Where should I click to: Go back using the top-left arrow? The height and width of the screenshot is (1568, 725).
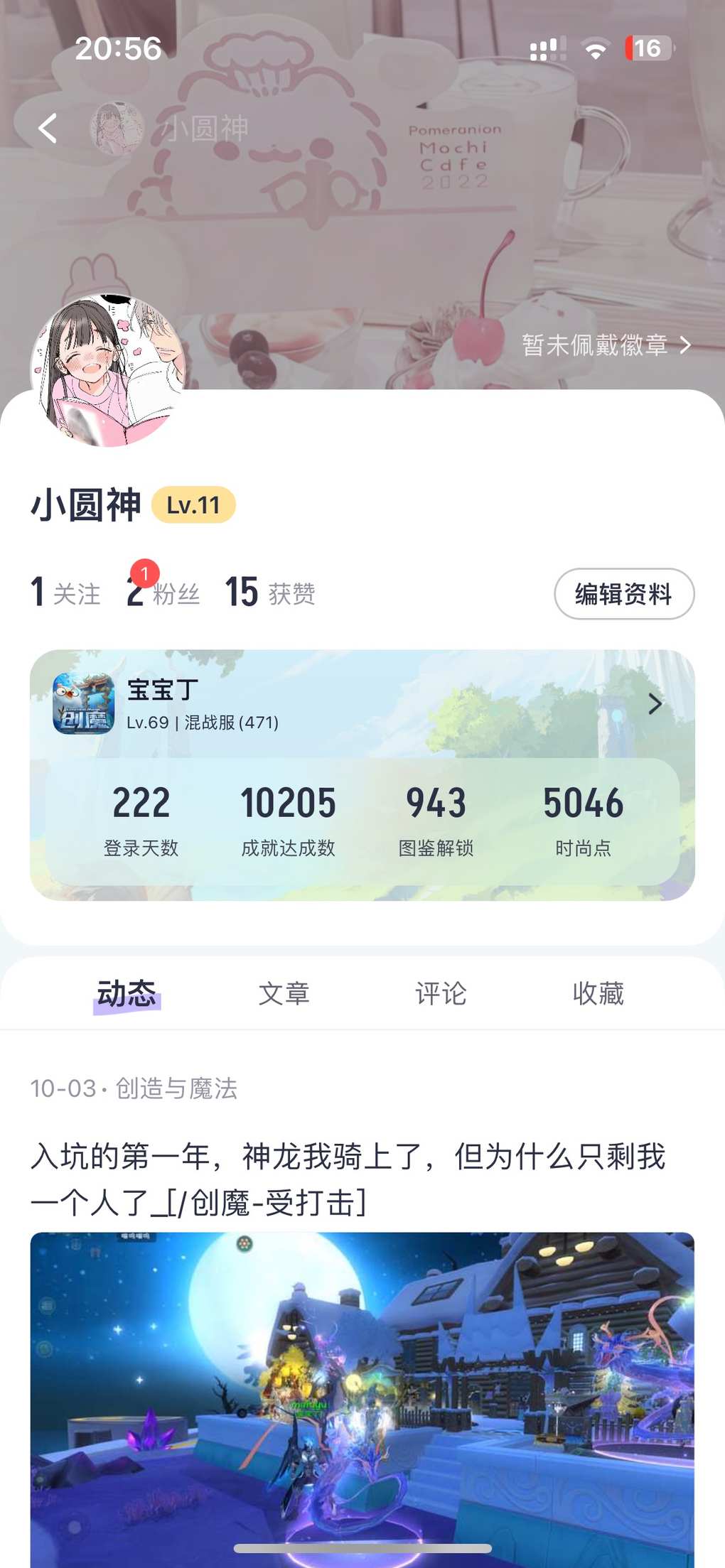[x=48, y=129]
